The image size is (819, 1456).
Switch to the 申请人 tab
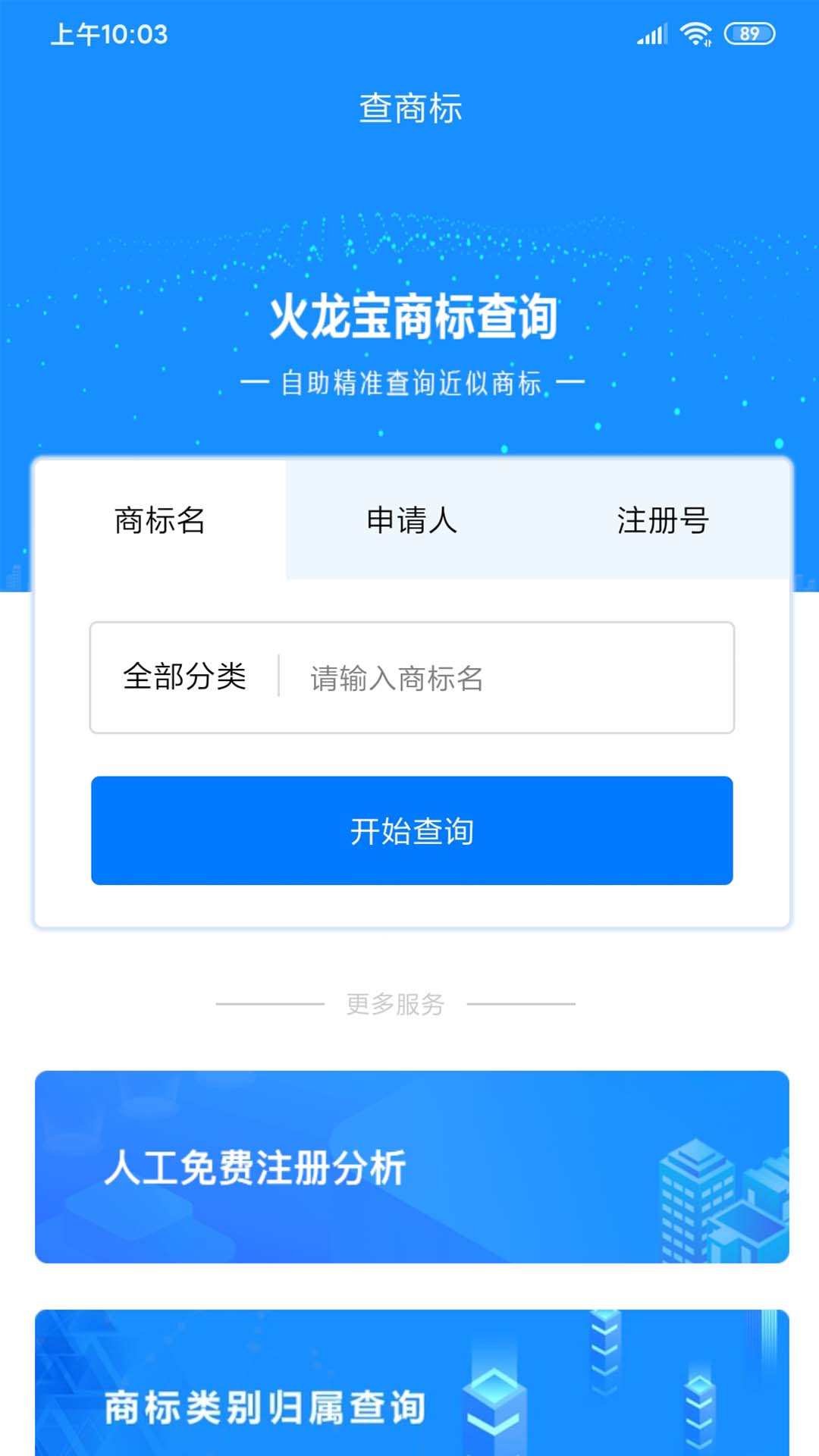tap(412, 521)
